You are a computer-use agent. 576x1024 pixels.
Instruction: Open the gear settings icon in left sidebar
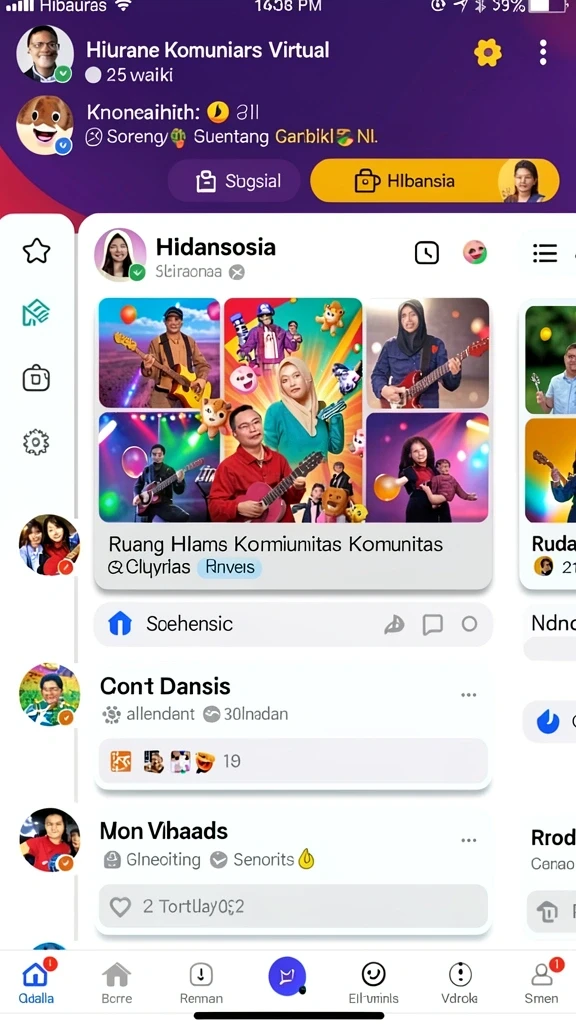click(x=36, y=443)
